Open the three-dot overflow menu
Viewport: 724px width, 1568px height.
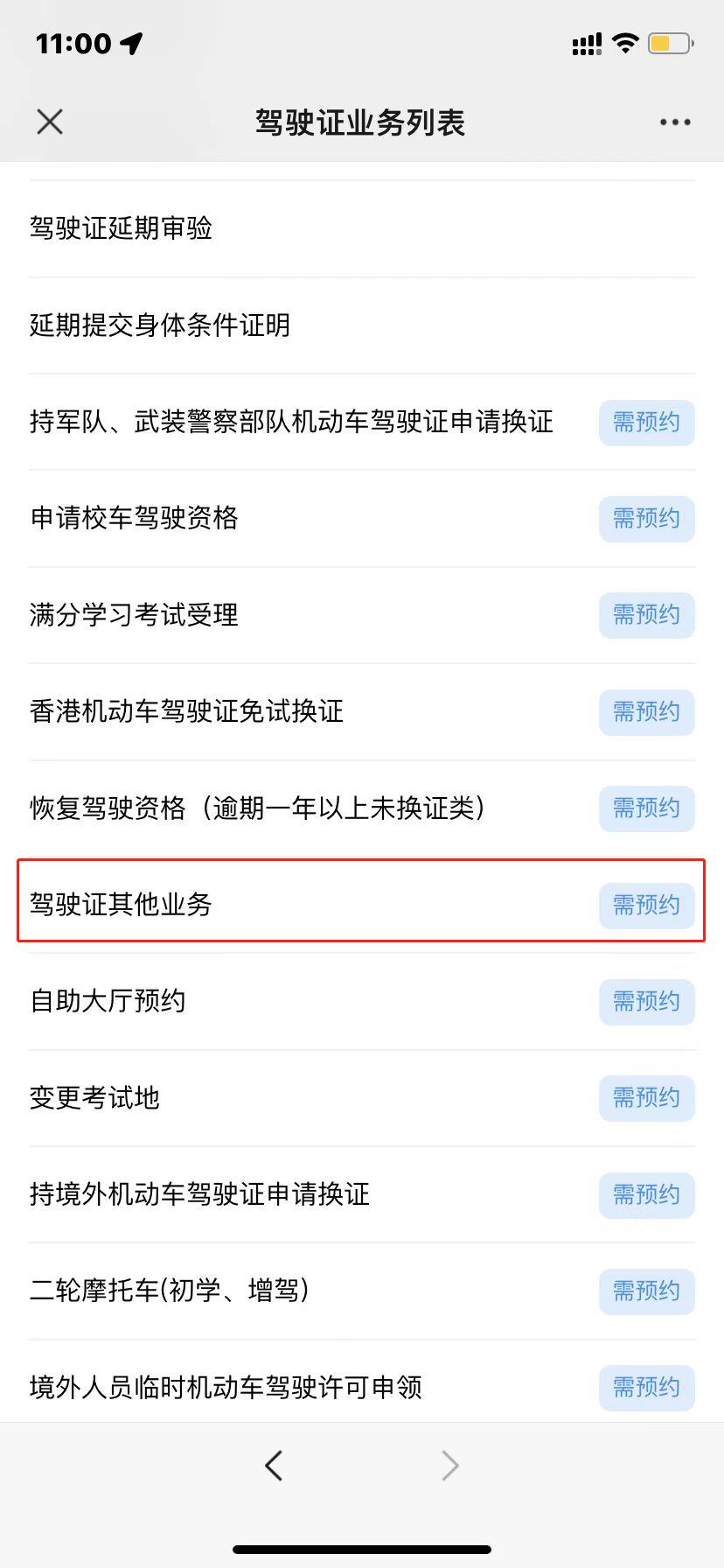(675, 122)
